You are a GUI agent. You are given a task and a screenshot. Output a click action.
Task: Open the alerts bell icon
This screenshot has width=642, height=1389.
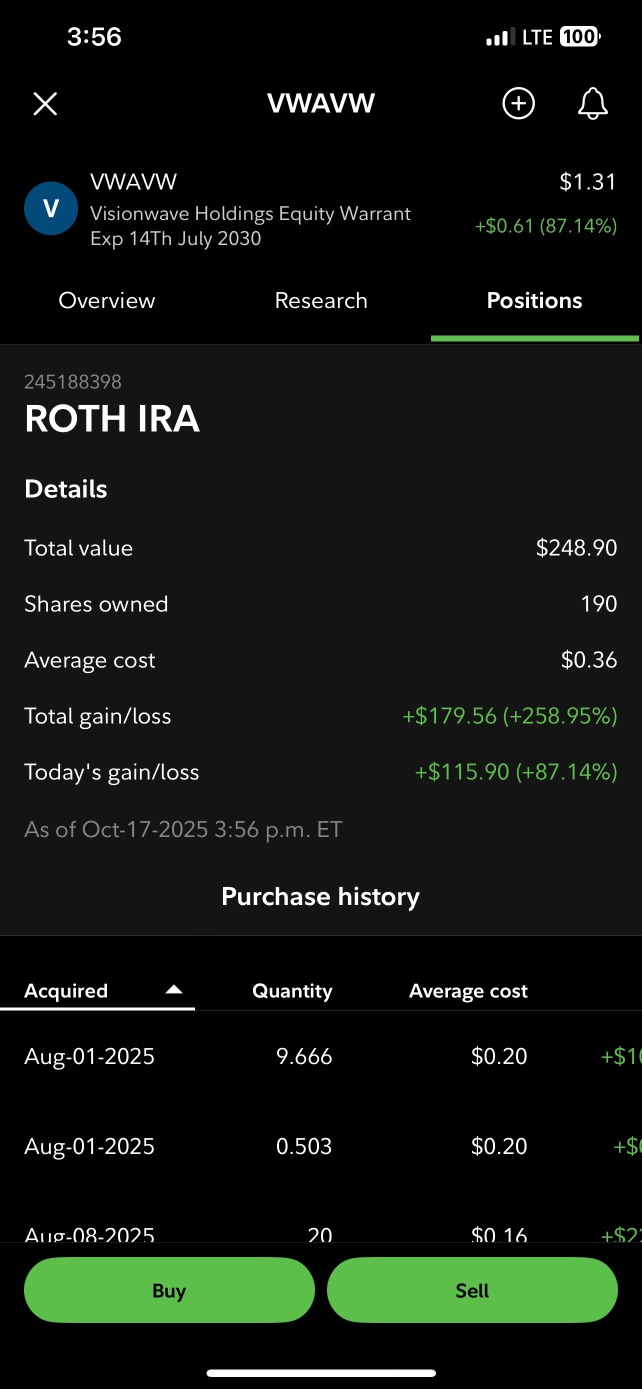point(593,103)
